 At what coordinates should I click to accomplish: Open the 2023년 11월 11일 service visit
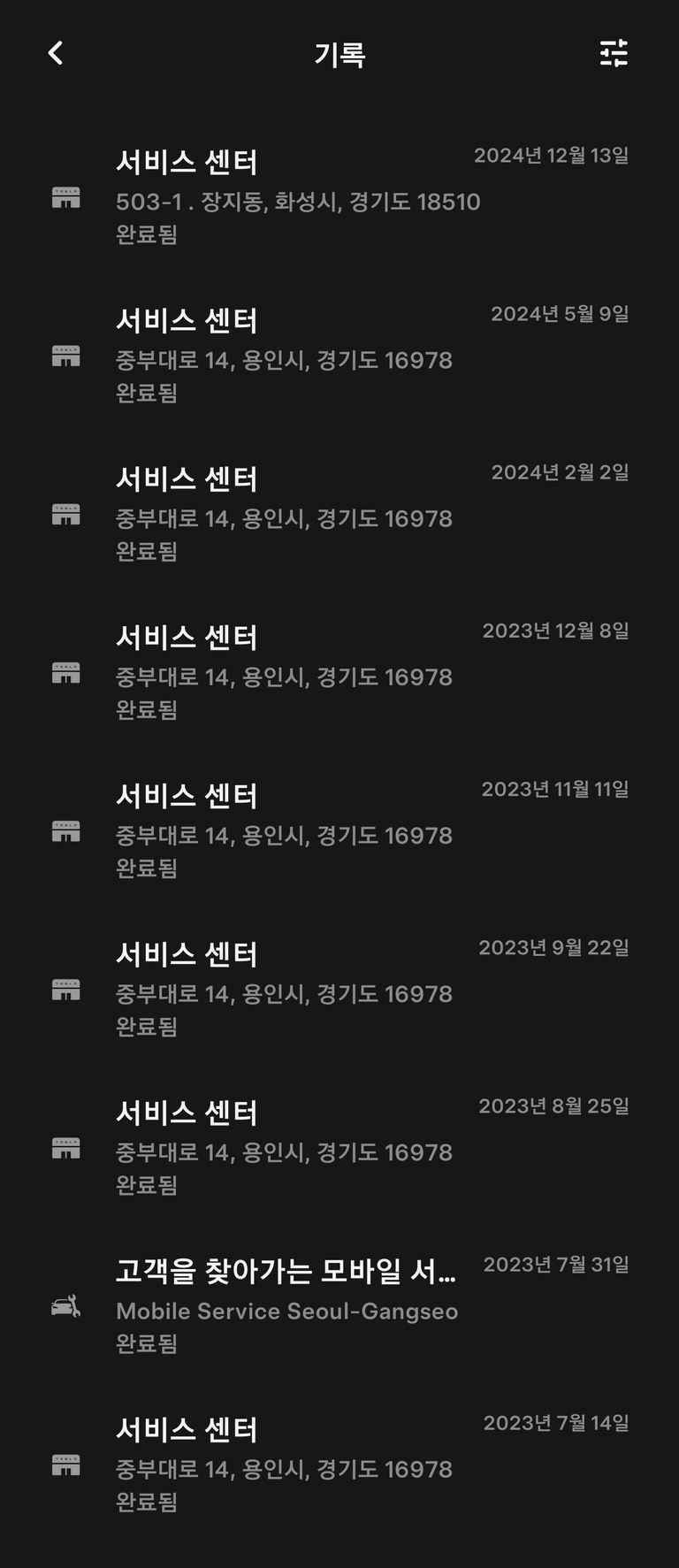tap(339, 830)
